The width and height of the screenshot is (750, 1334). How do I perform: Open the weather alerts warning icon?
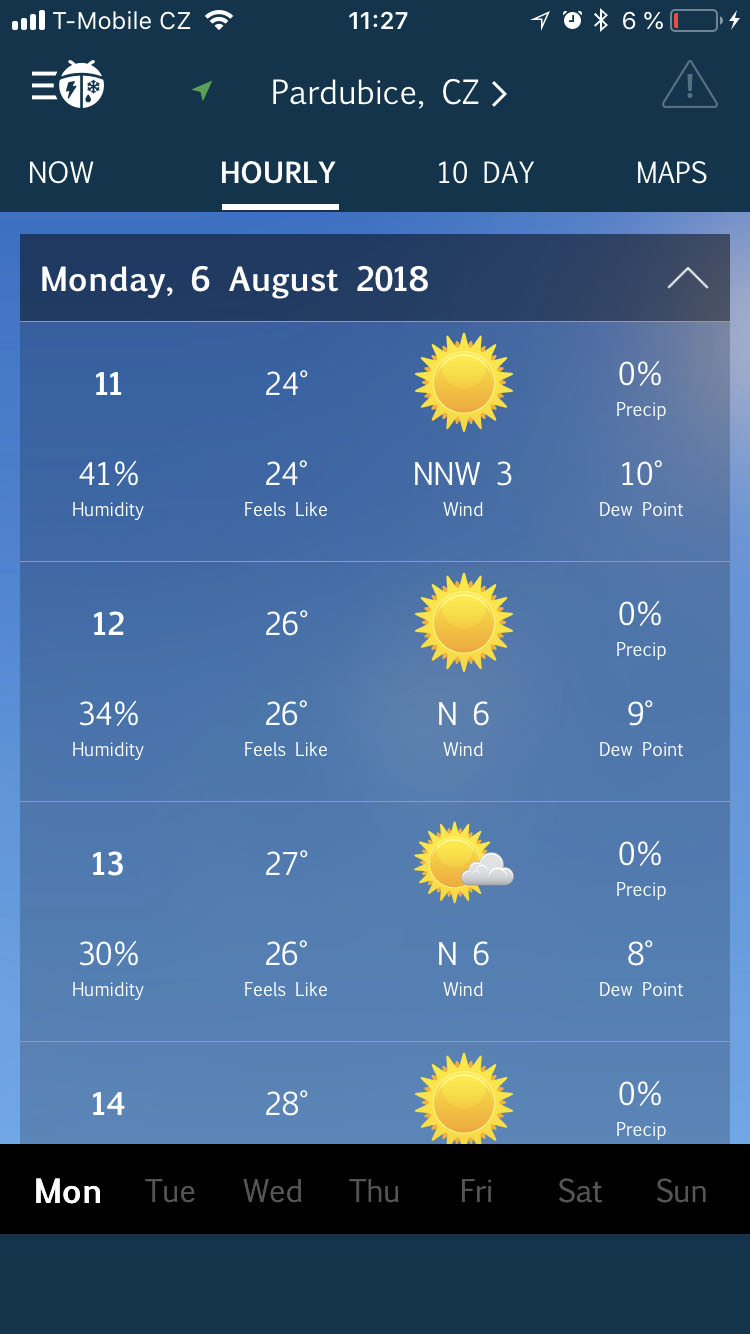(689, 86)
